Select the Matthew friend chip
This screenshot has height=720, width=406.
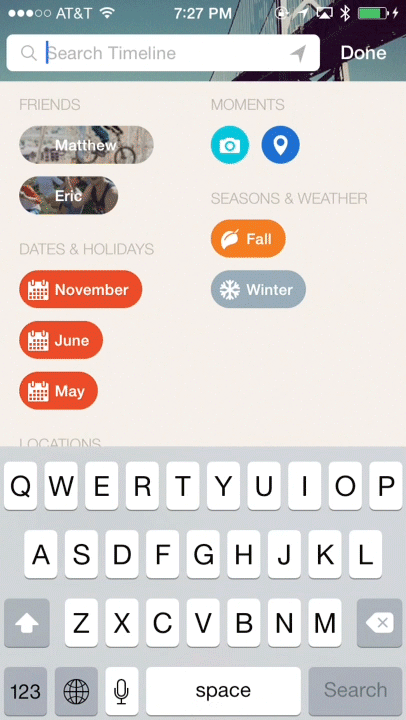[86, 145]
